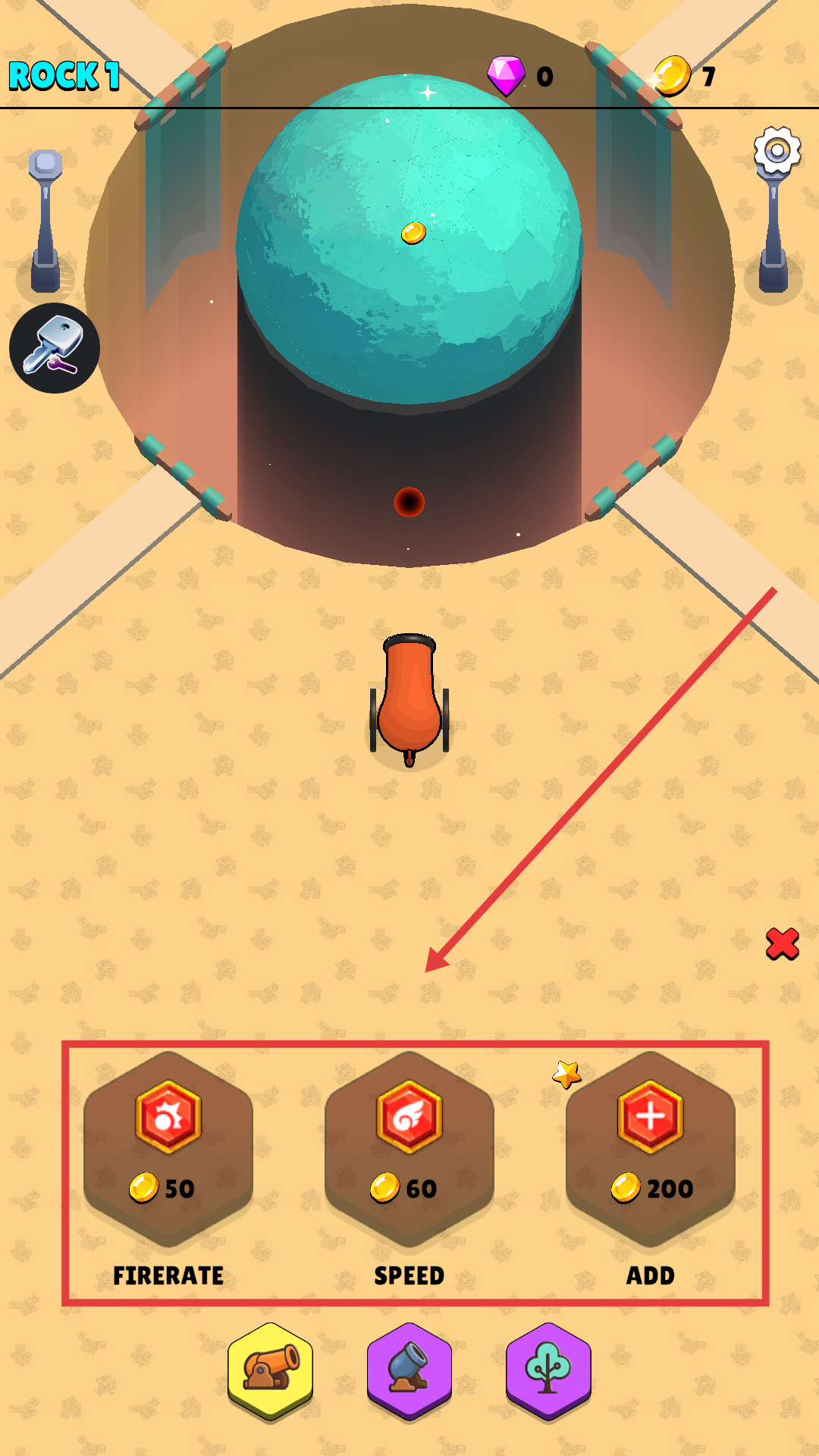Open the keys button
This screenshot has width=819, height=1456.
pyautogui.click(x=55, y=348)
